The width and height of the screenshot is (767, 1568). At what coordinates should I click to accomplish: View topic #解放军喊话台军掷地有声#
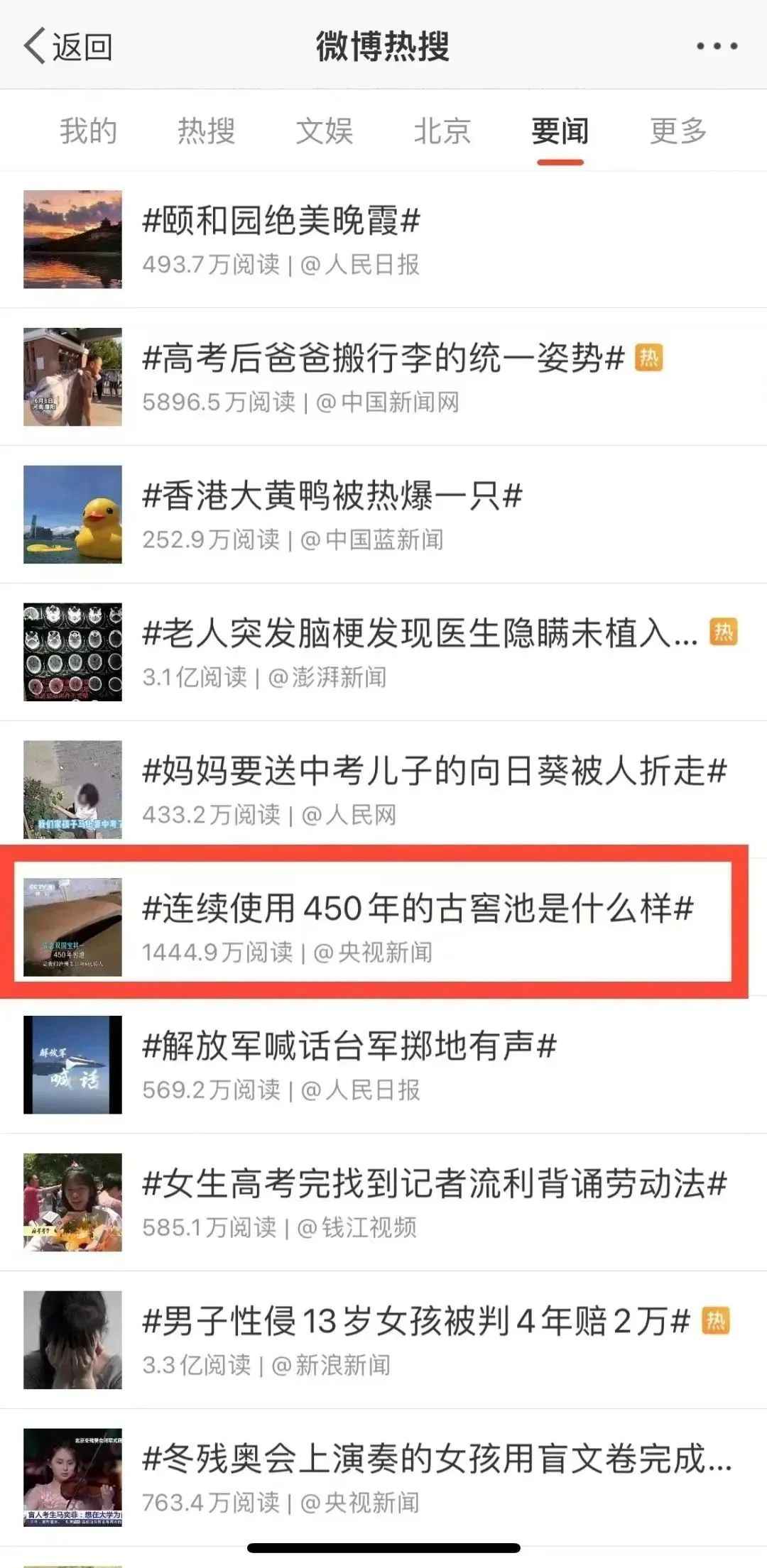(x=349, y=1047)
